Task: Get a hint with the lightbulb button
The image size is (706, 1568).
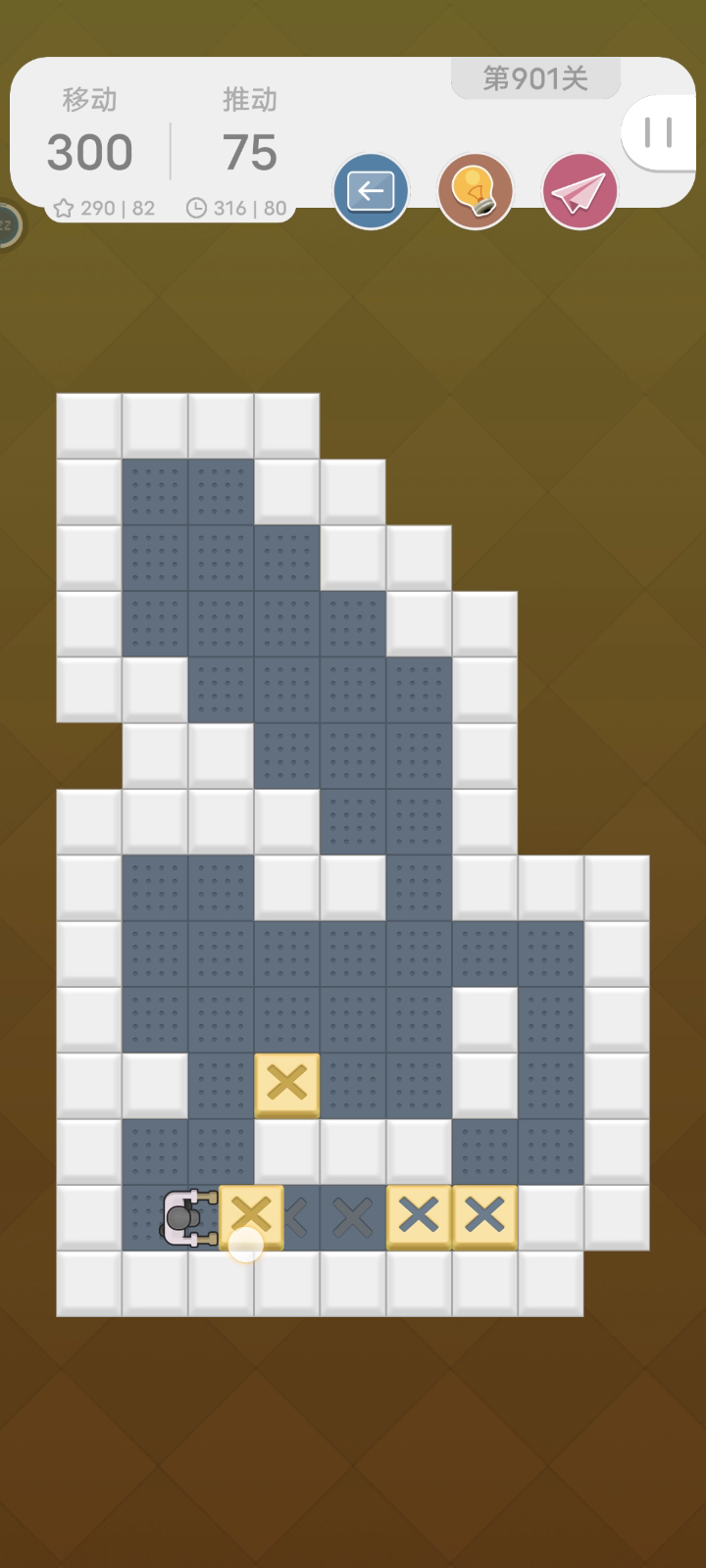Action: pyautogui.click(x=476, y=191)
